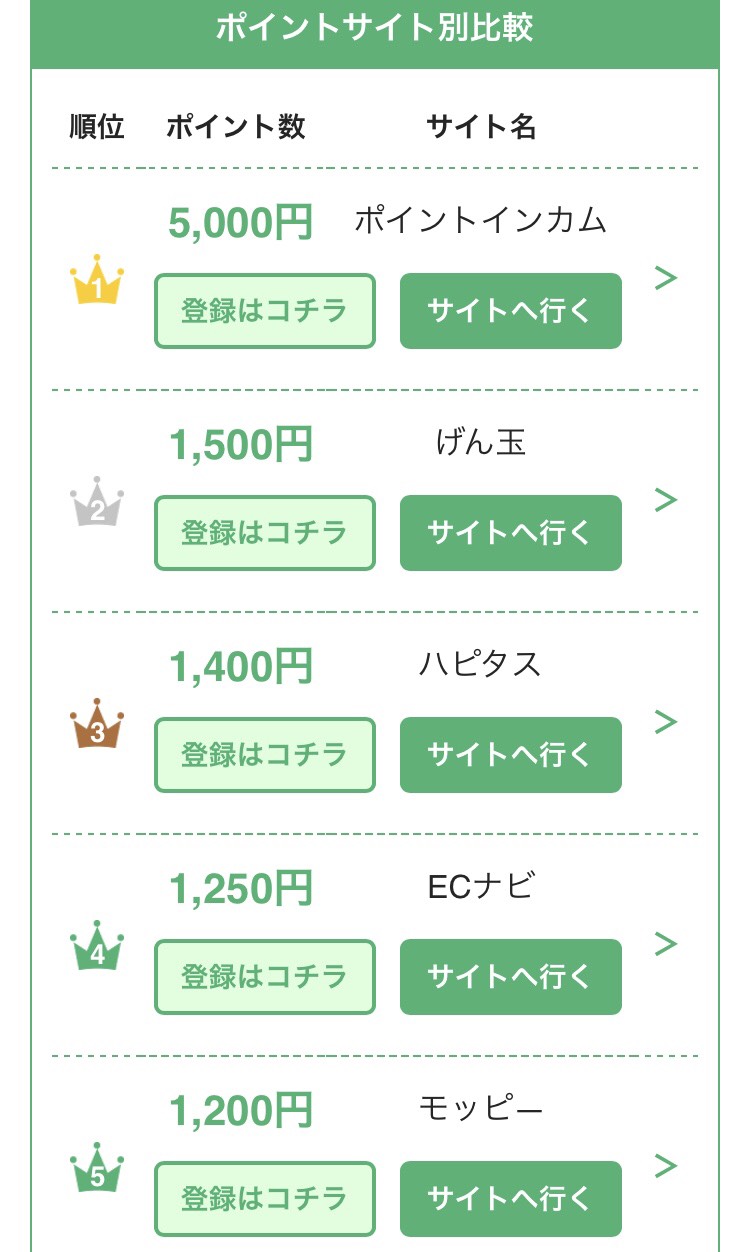The height and width of the screenshot is (1252, 750).
Task: Tap サイトへ行く for ECナビ
Action: (x=511, y=977)
